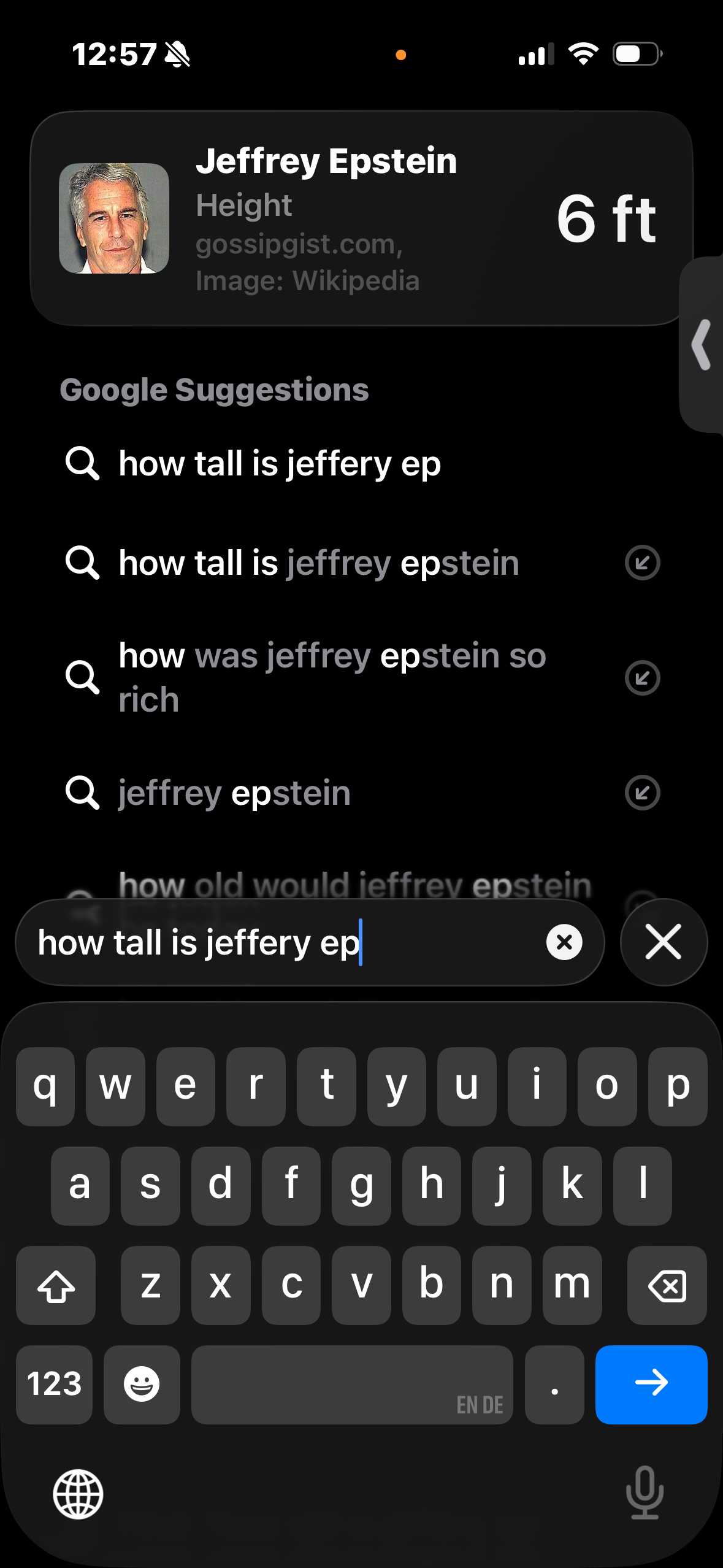The height and width of the screenshot is (1568, 723).
Task: Fill search with "how was jeffrey epstein so rich" arrow
Action: 642,678
